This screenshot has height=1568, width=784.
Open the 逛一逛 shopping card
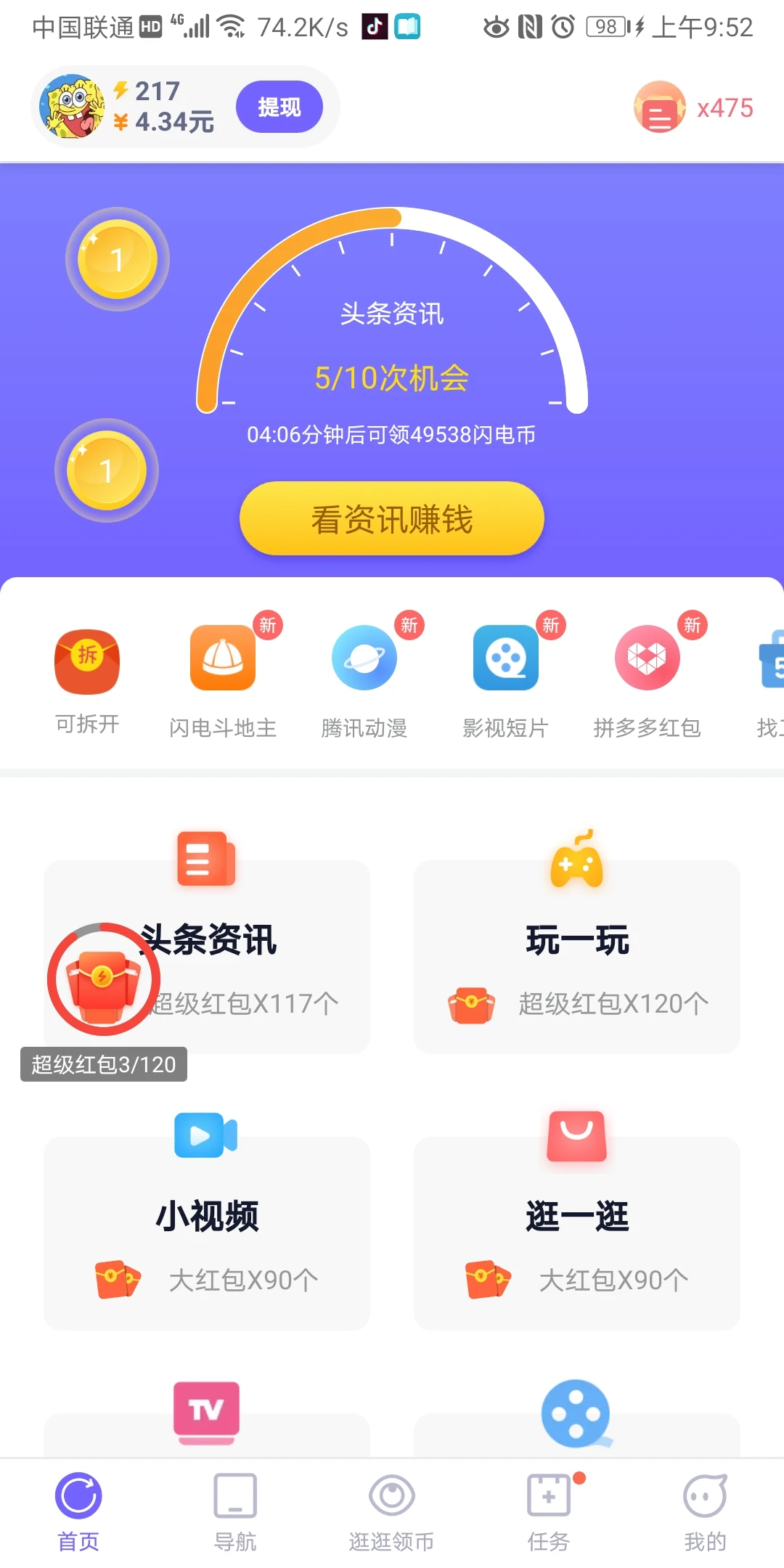pos(576,1234)
